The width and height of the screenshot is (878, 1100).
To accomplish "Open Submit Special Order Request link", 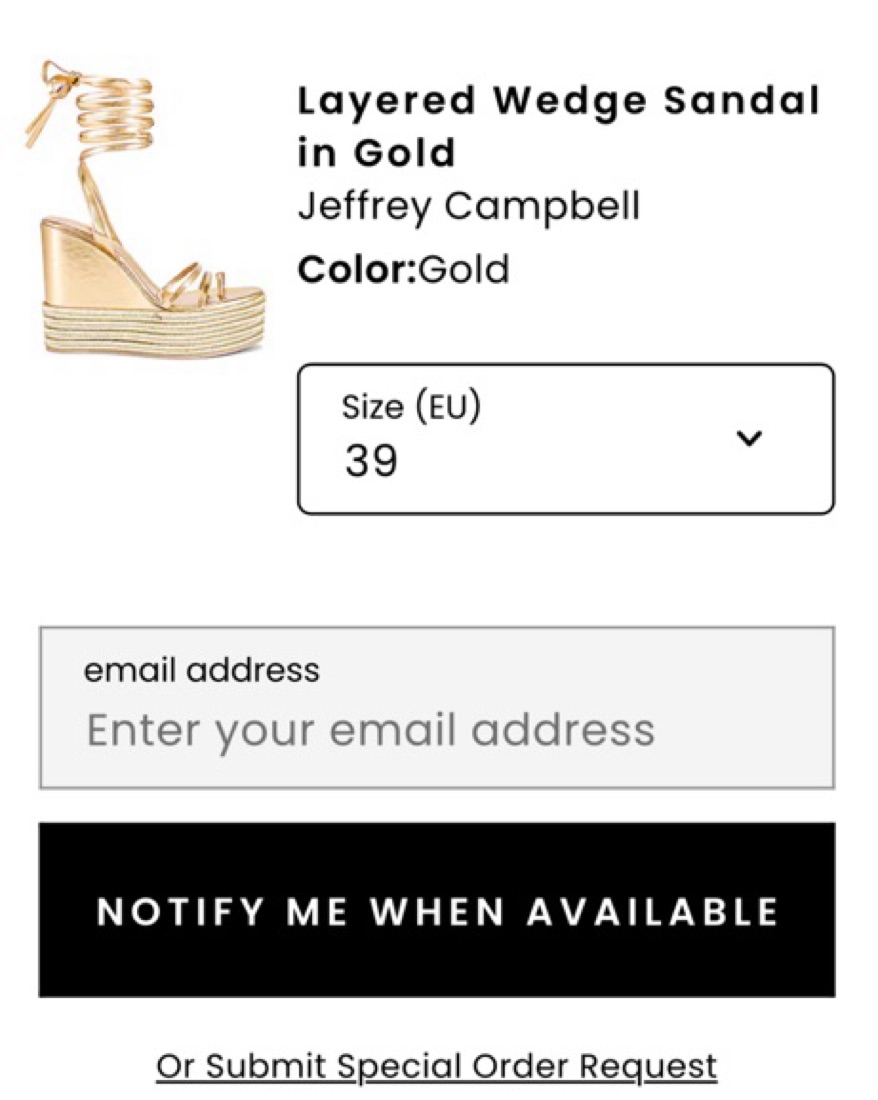I will (436, 1066).
